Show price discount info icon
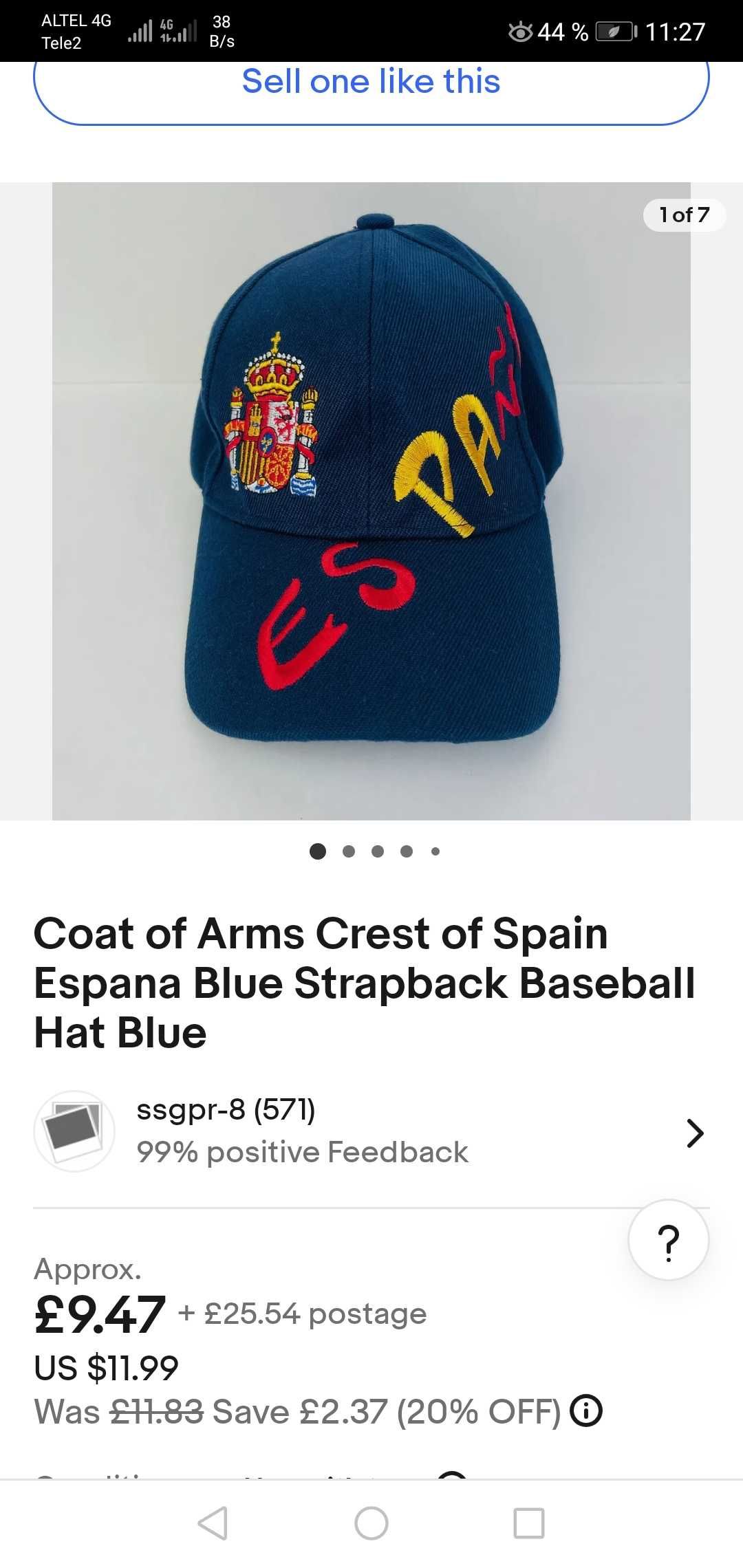Image resolution: width=743 pixels, height=1568 pixels. point(587,1411)
